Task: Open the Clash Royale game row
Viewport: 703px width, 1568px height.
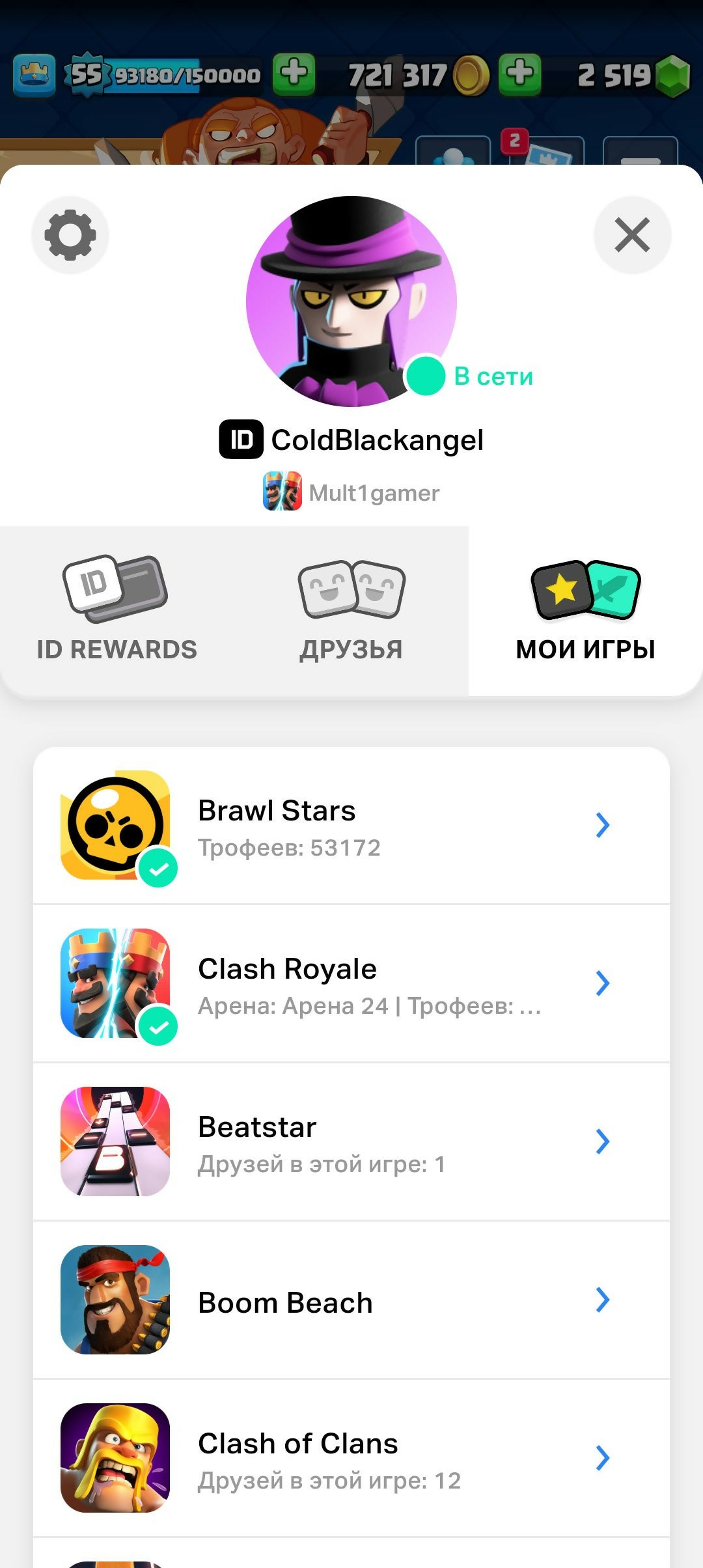Action: (351, 983)
